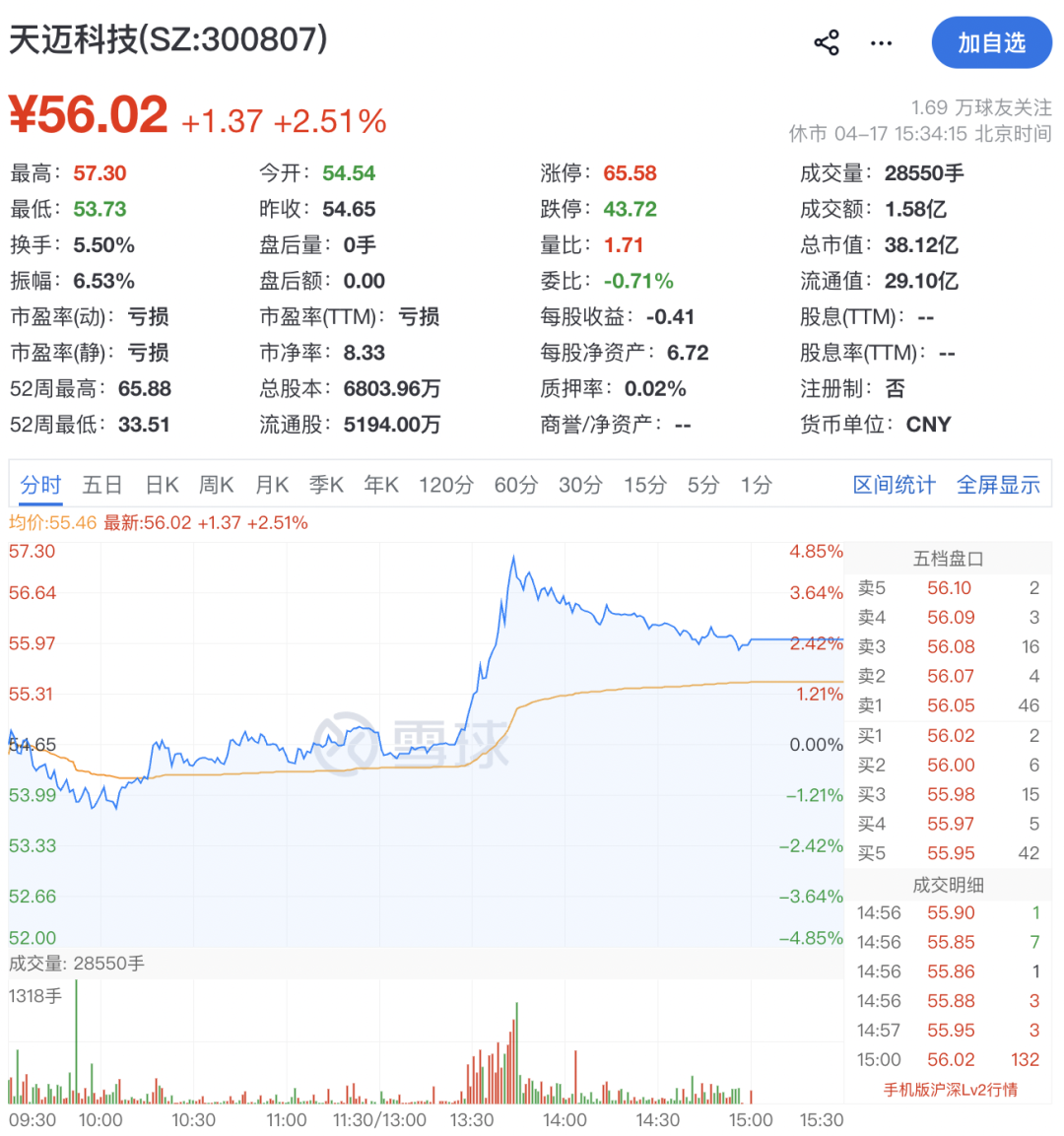1064x1136 pixels.
Task: Open the chart in 全屏显示 mode
Action: (998, 485)
